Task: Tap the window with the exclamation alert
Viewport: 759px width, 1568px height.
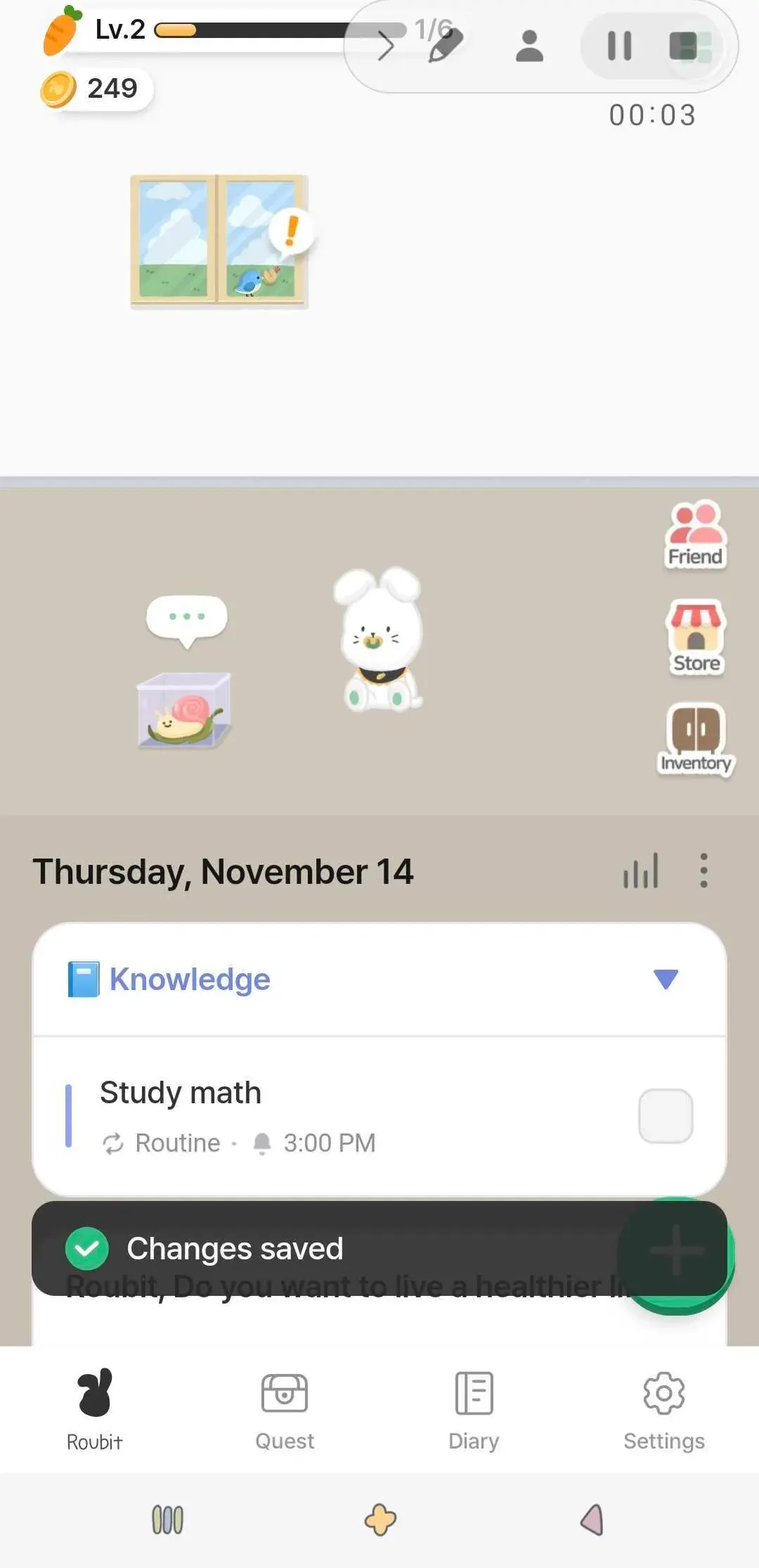Action: coord(219,240)
